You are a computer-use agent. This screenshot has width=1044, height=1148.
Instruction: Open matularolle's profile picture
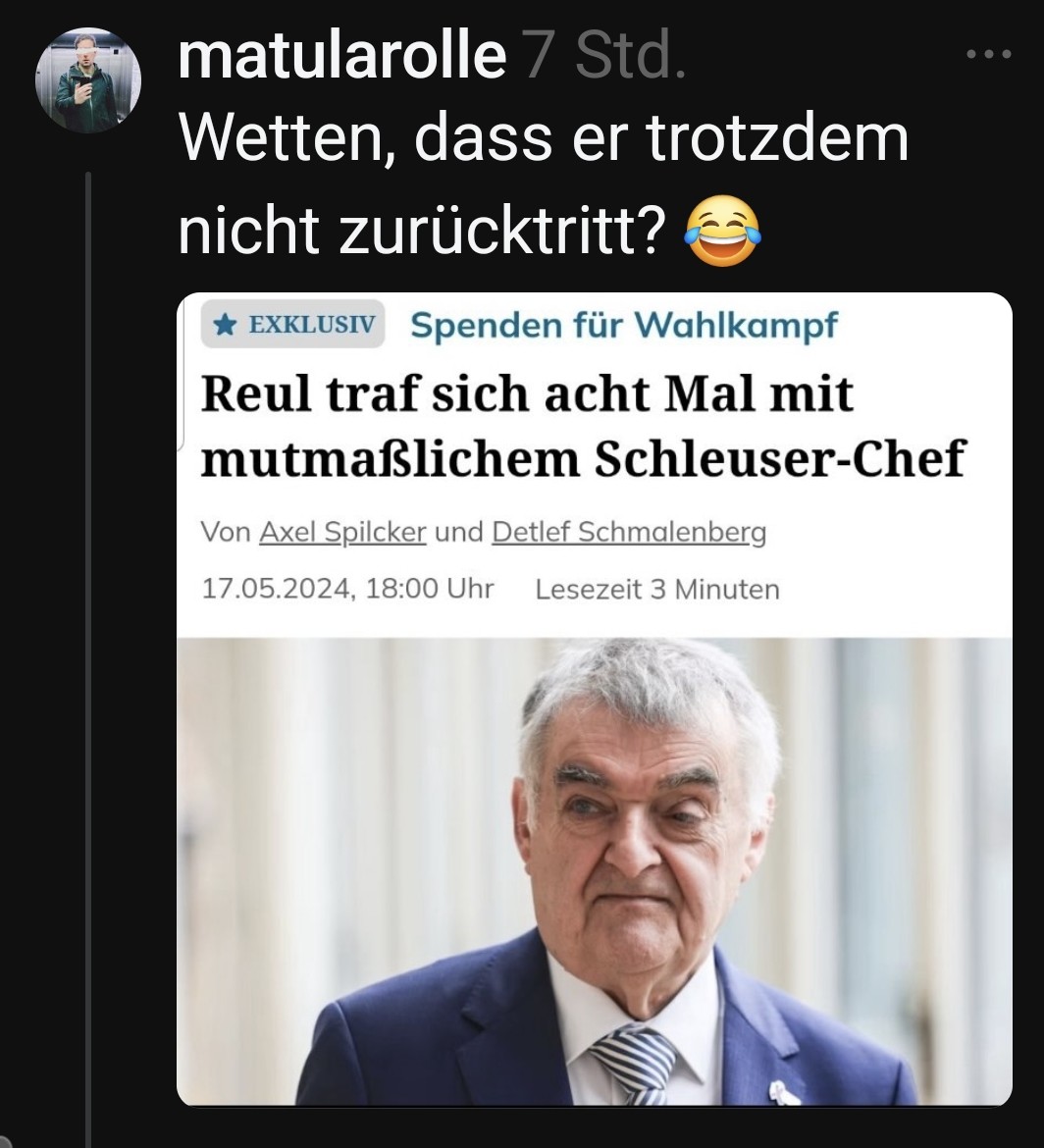pyautogui.click(x=87, y=81)
